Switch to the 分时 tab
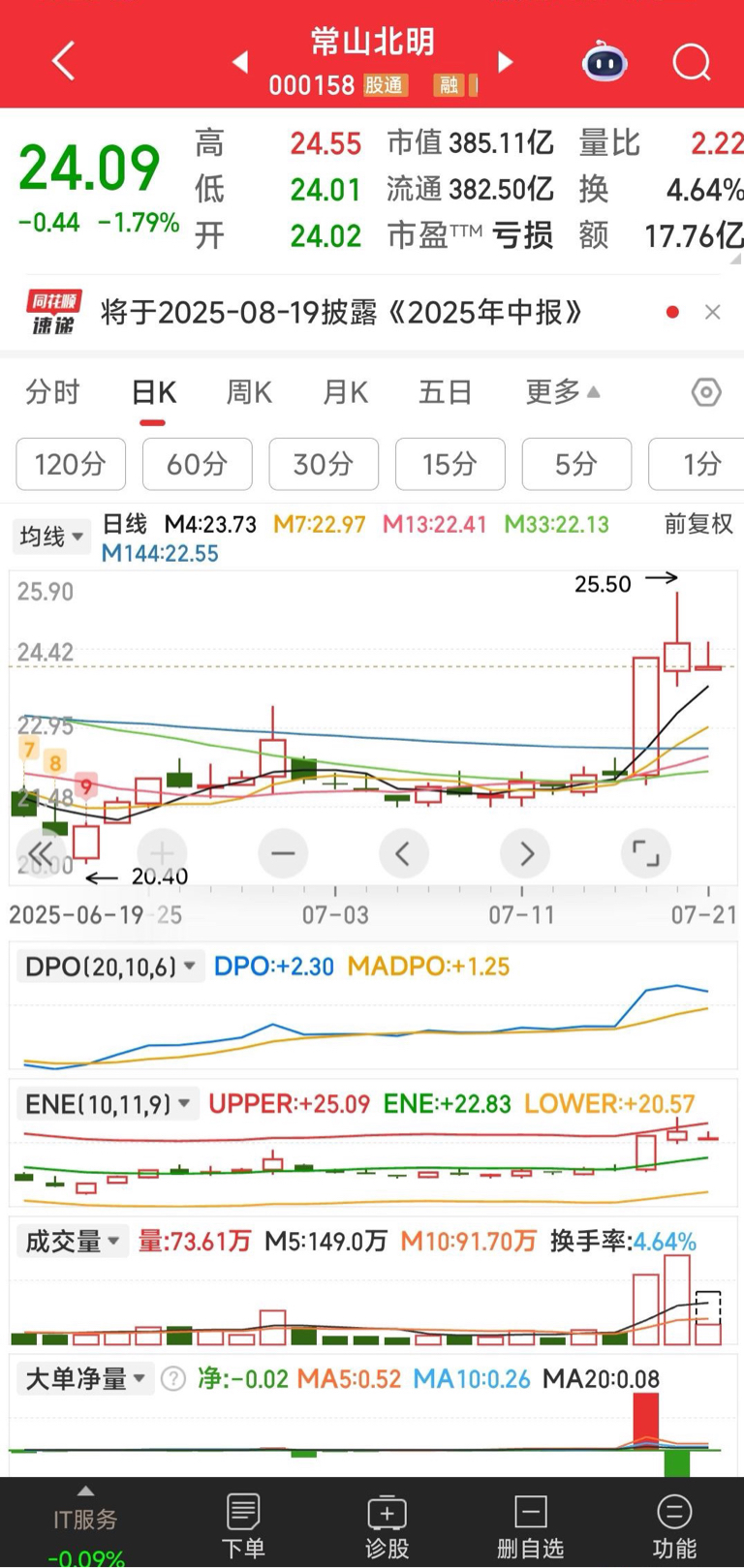This screenshot has width=744, height=1568. 52,392
